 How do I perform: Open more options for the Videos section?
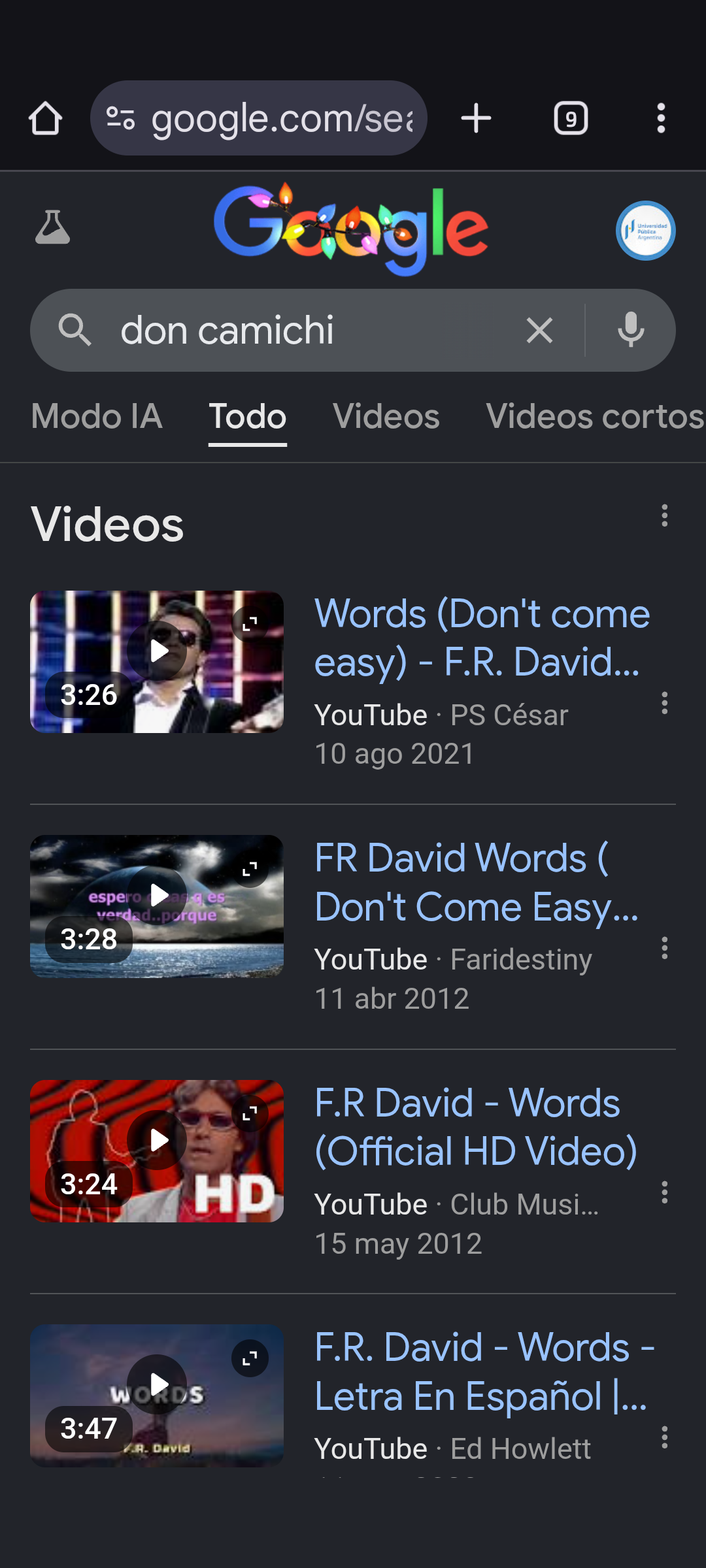[x=664, y=515]
